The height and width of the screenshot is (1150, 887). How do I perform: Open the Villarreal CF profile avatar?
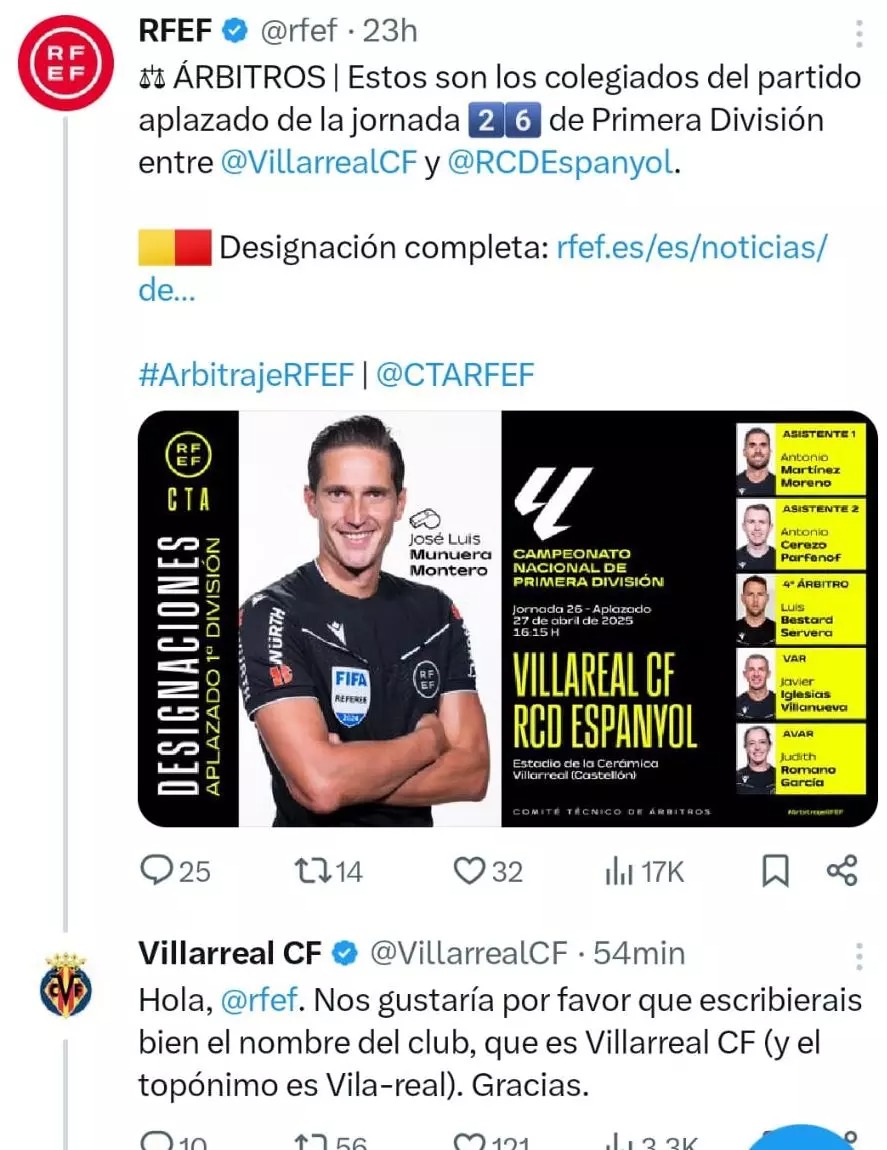click(68, 984)
